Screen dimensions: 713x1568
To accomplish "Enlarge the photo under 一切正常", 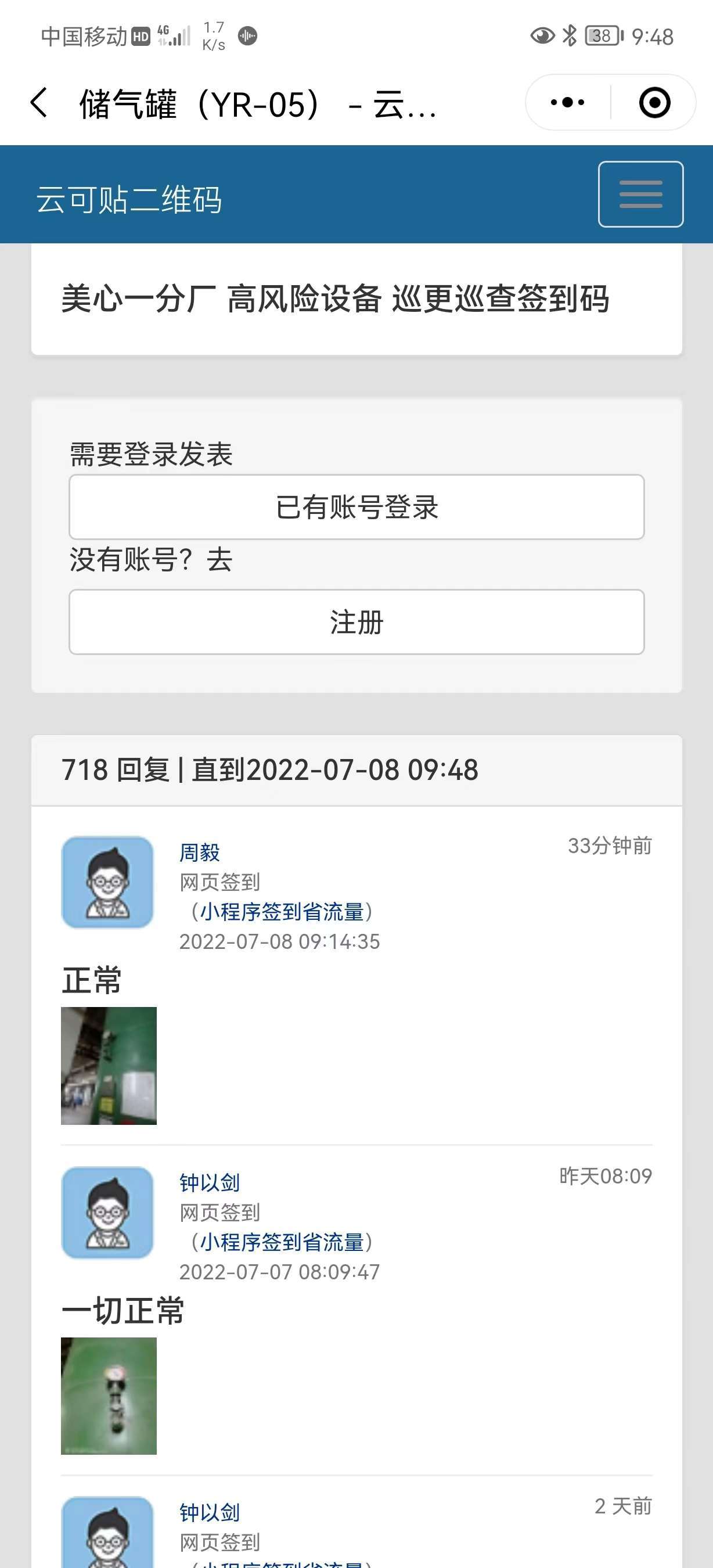I will tap(109, 1395).
